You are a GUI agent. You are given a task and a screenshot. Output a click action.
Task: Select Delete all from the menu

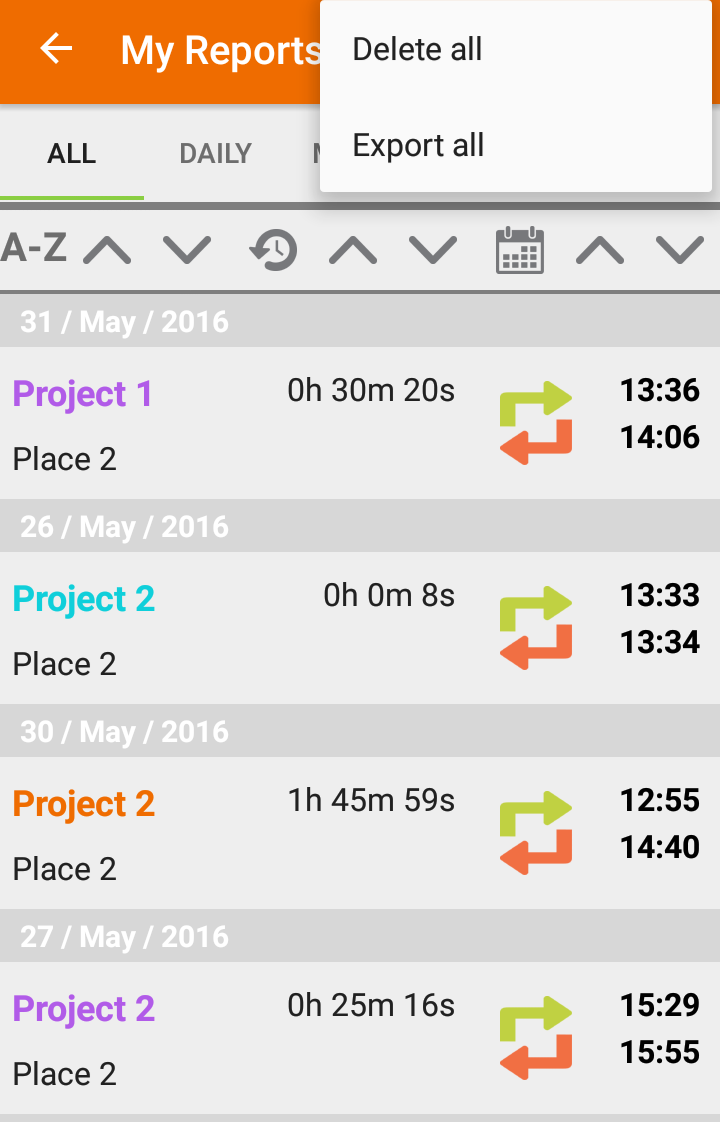[417, 49]
